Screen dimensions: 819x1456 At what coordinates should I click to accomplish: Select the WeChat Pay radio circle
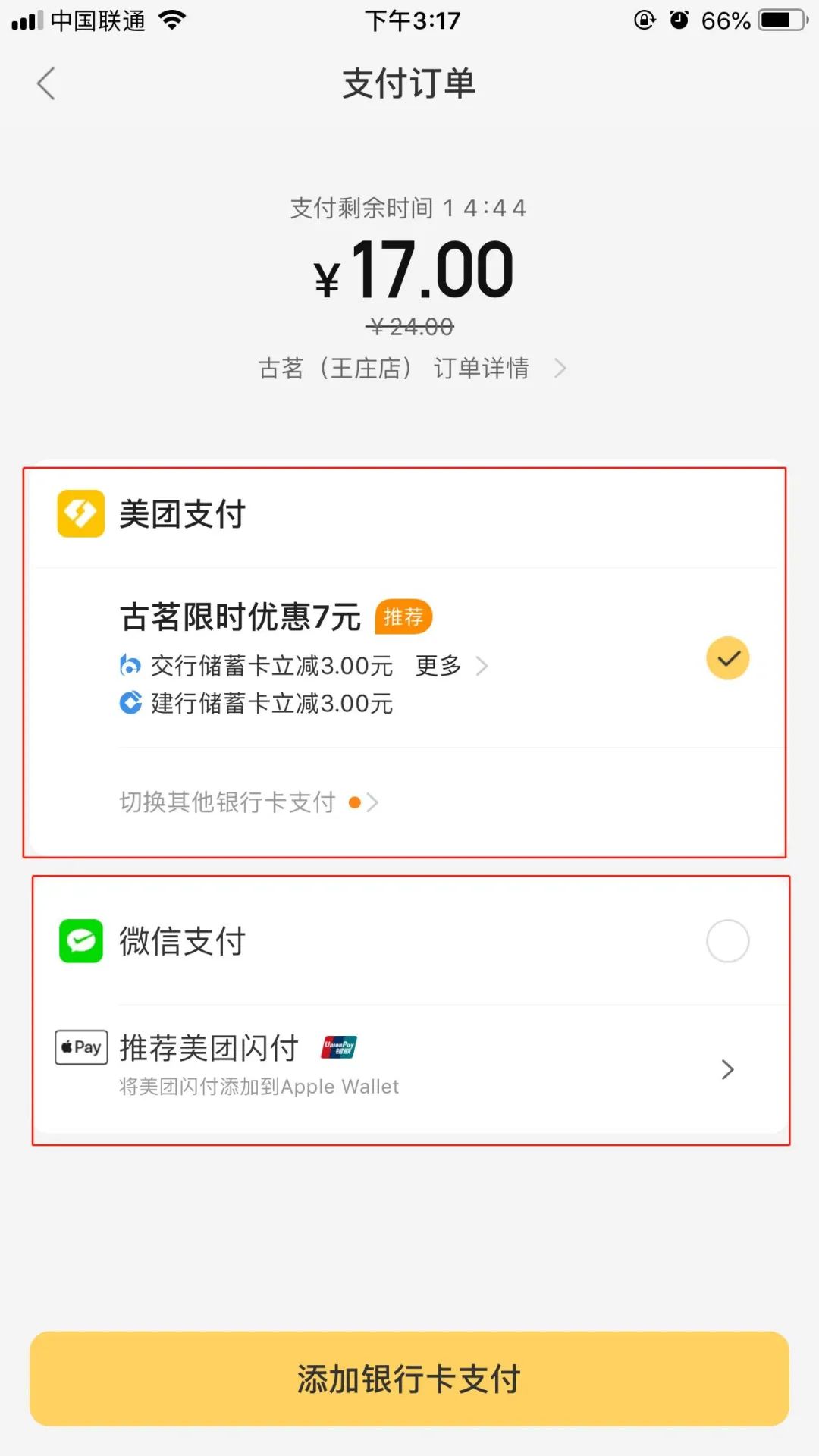click(727, 940)
